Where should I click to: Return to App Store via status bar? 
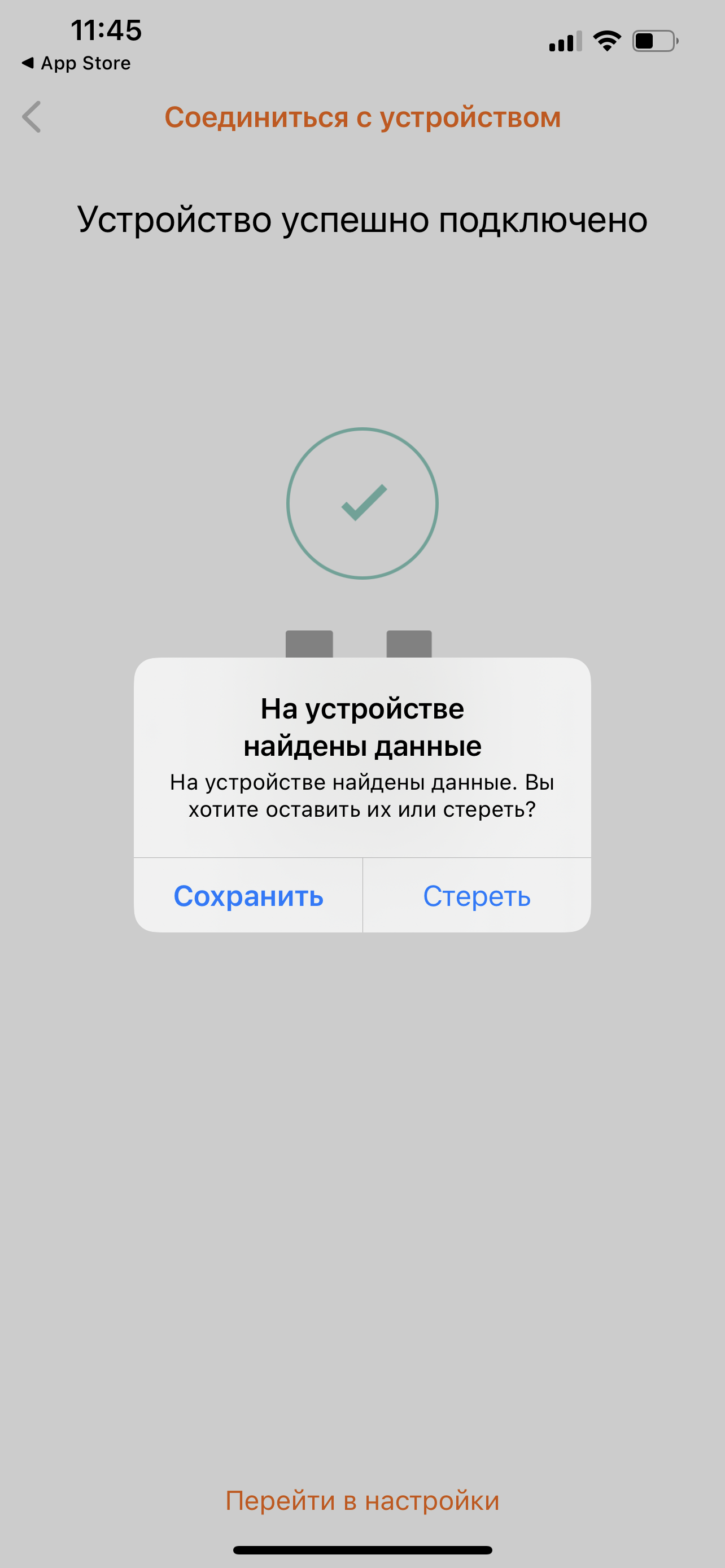[77, 63]
